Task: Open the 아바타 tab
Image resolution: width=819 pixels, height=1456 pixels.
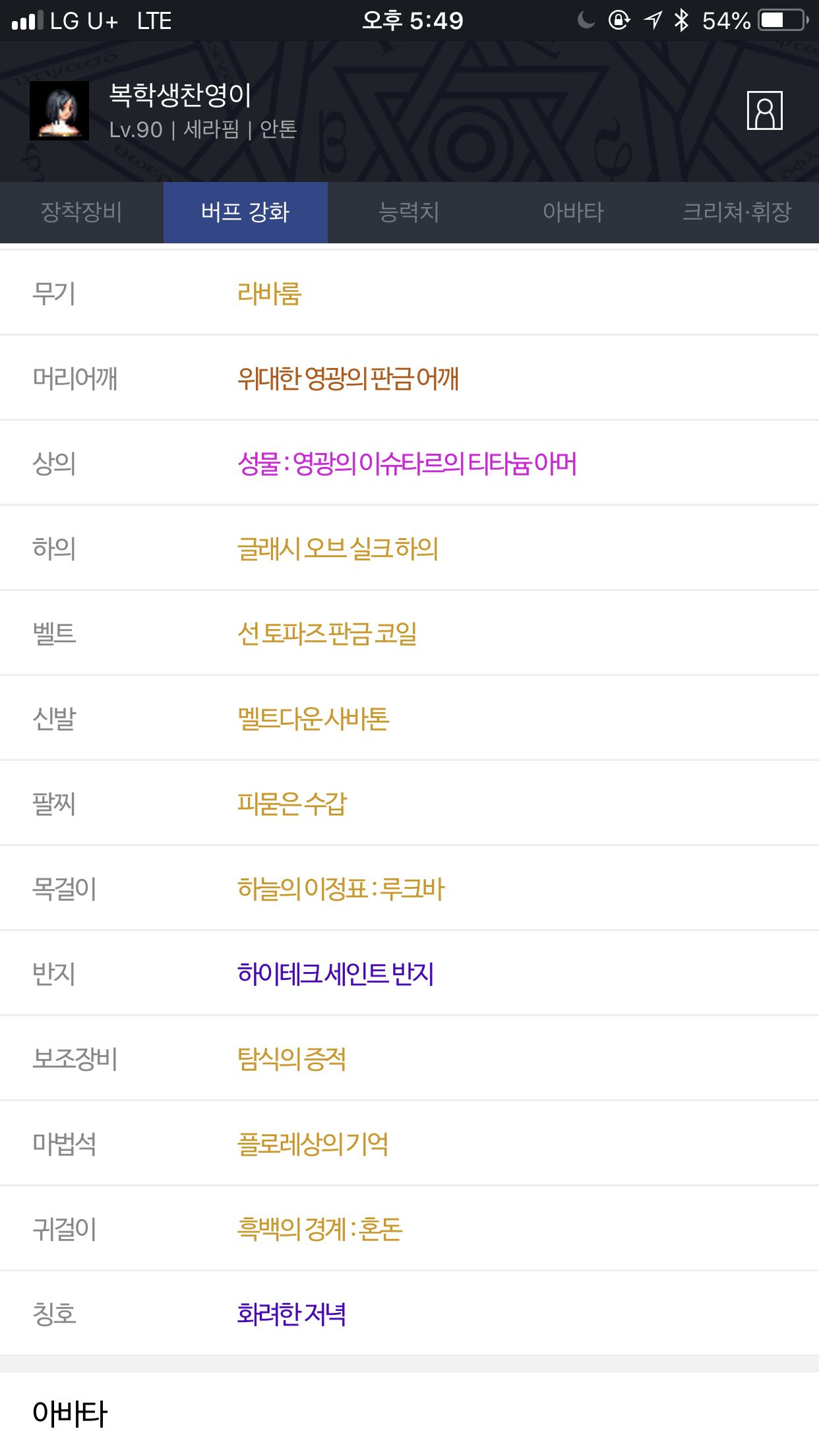Action: pos(573,212)
